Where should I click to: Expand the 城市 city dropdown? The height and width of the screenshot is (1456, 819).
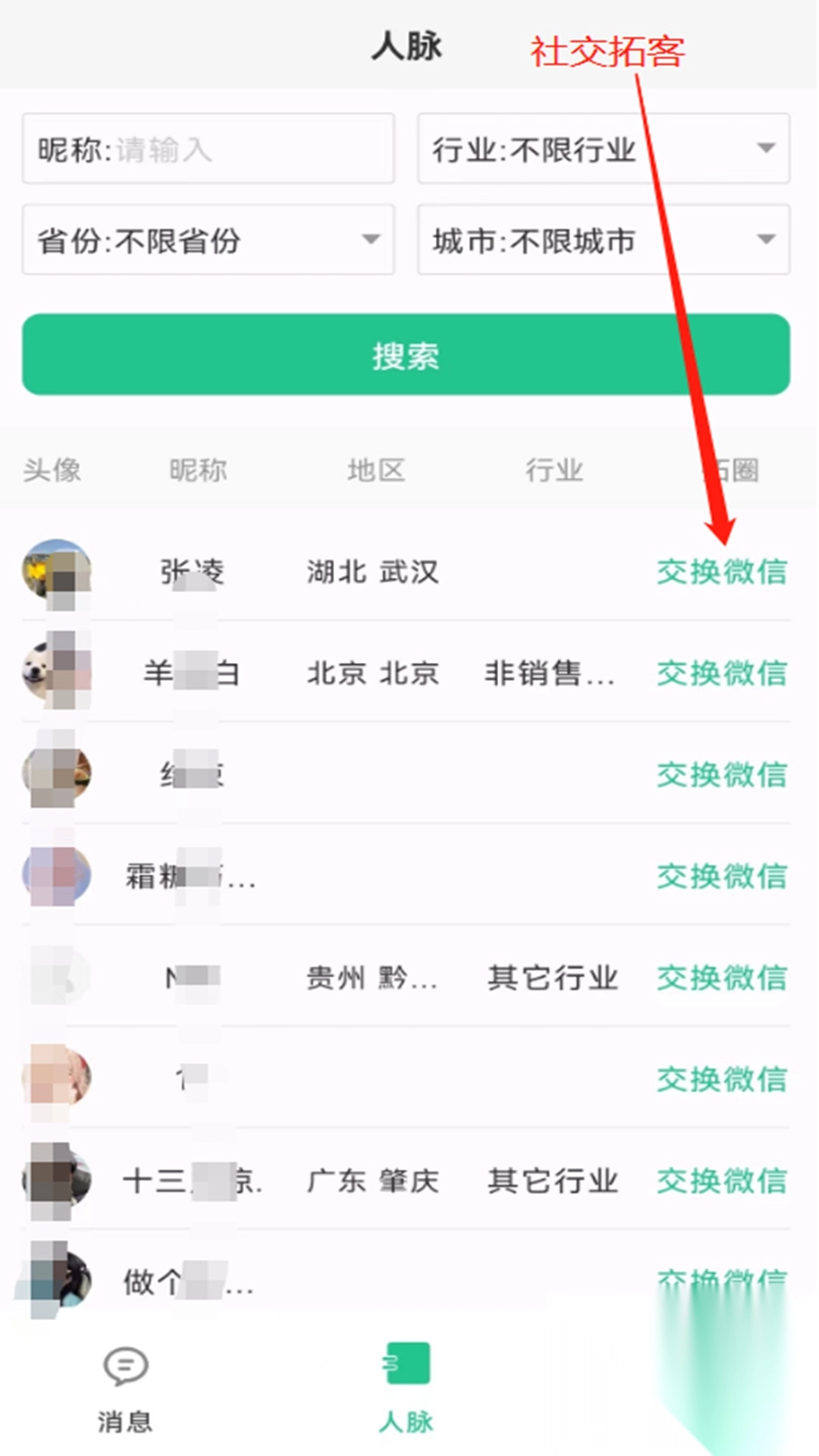[x=603, y=240]
